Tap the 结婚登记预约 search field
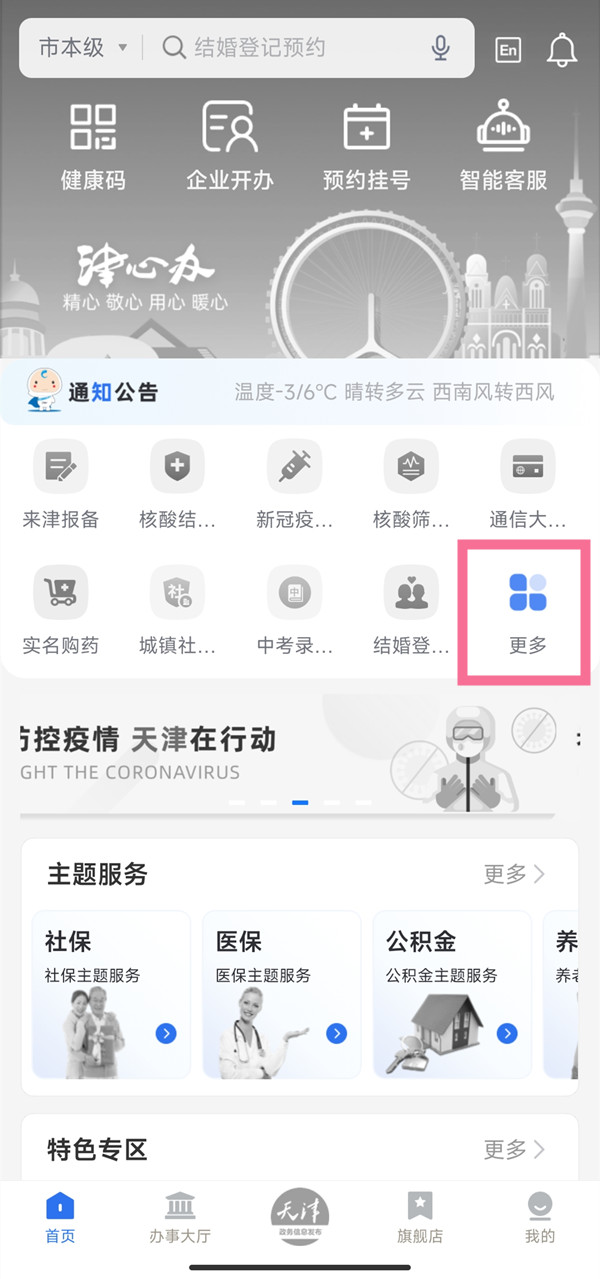This screenshot has width=600, height=1279. [290, 48]
